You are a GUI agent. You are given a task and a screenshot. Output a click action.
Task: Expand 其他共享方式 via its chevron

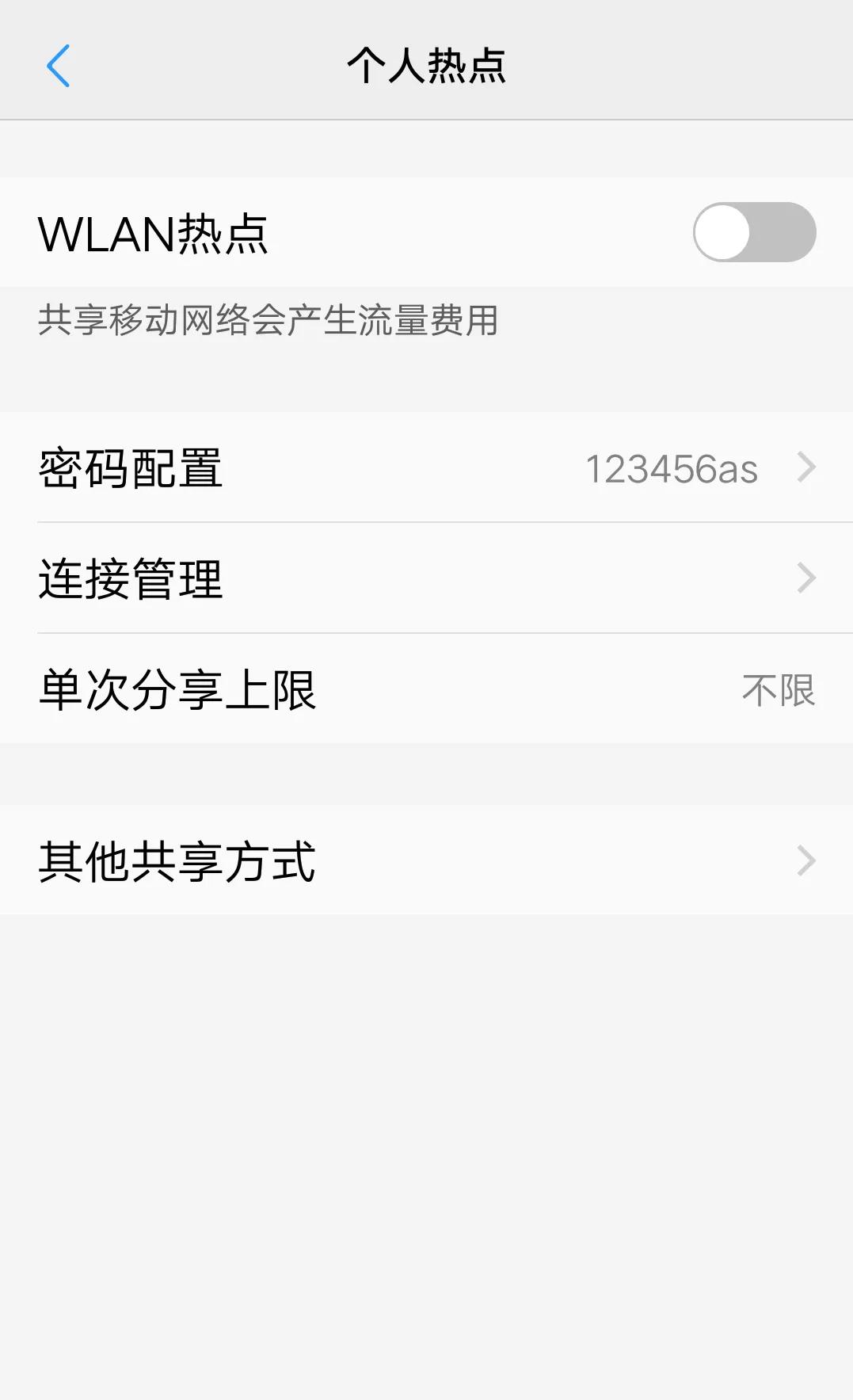[807, 860]
